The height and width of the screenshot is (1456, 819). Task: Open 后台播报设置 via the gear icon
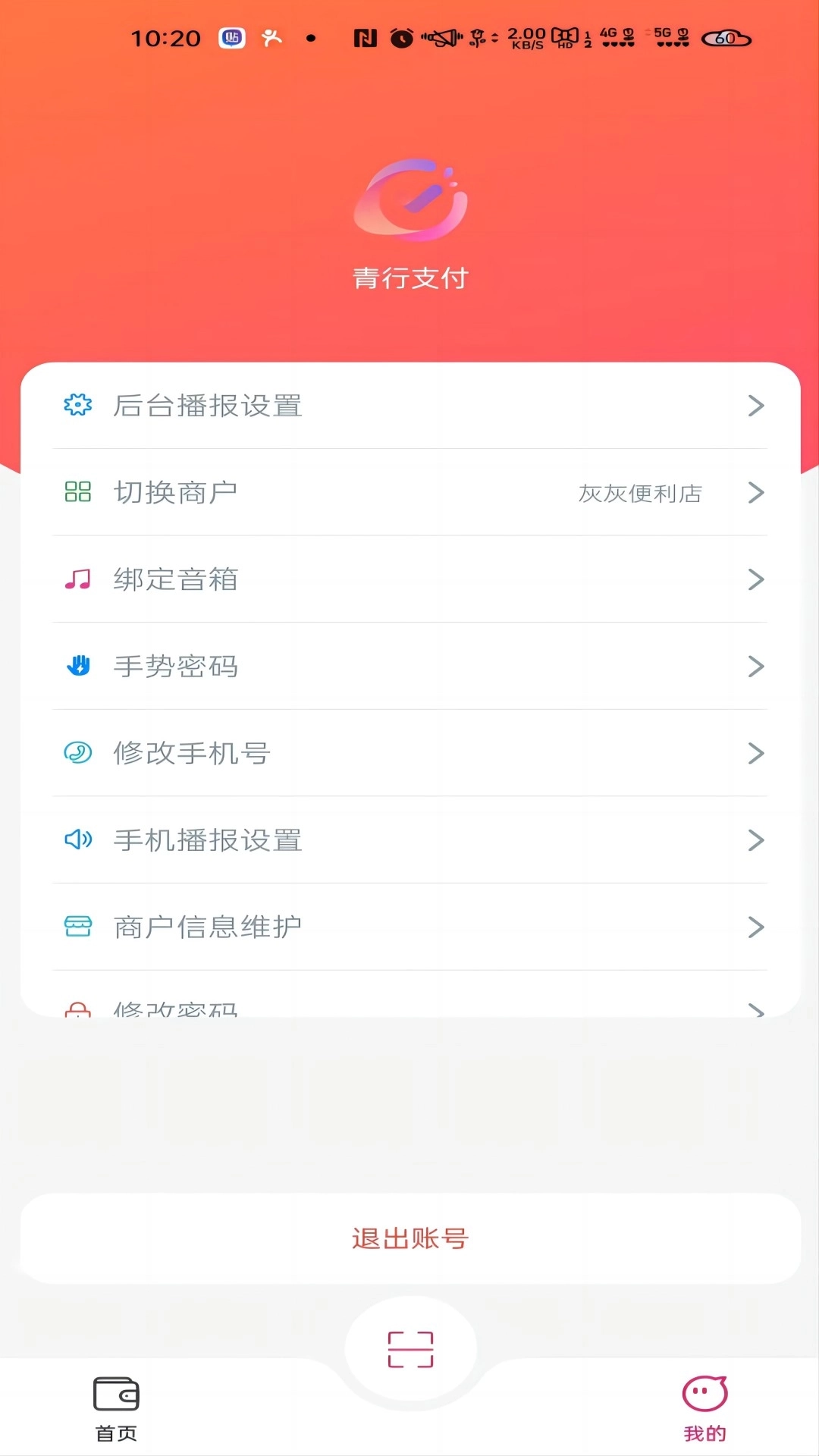(78, 405)
